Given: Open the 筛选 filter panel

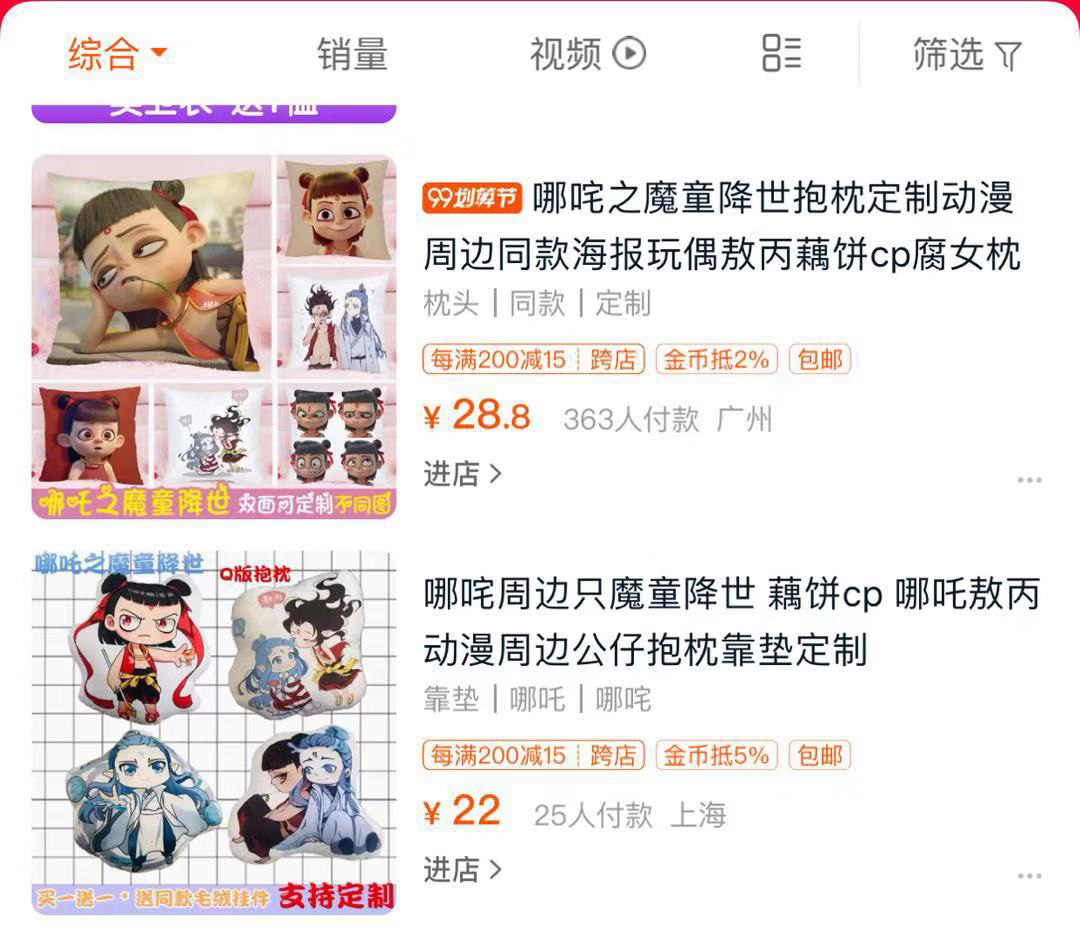Looking at the screenshot, I should point(966,54).
